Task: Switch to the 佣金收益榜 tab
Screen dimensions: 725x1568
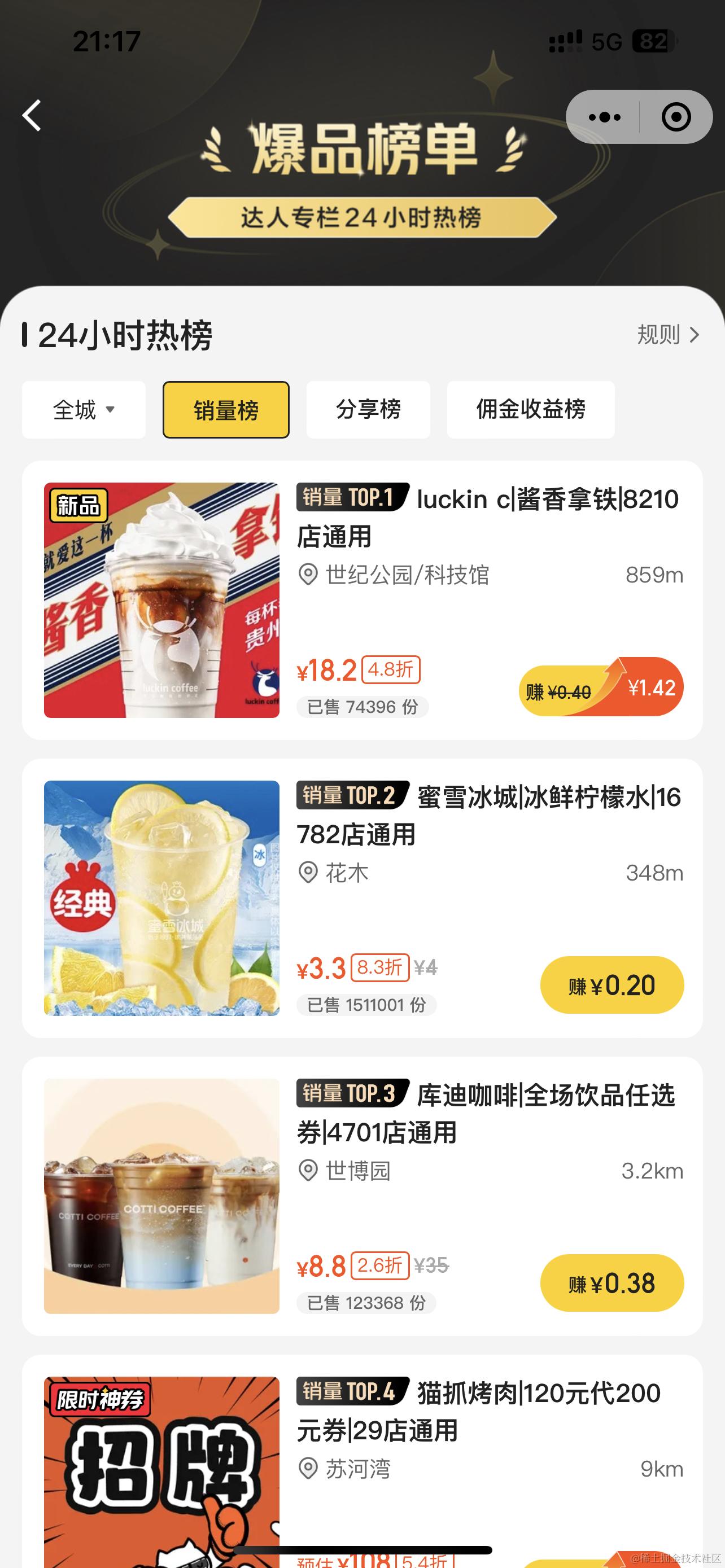Action: coord(531,410)
